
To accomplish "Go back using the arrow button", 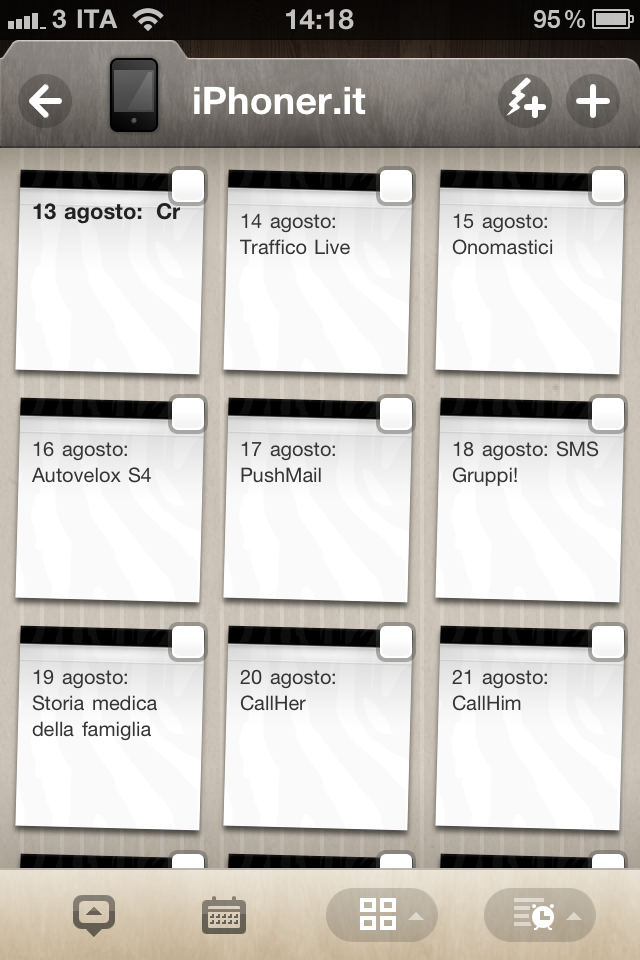I will pos(45,101).
